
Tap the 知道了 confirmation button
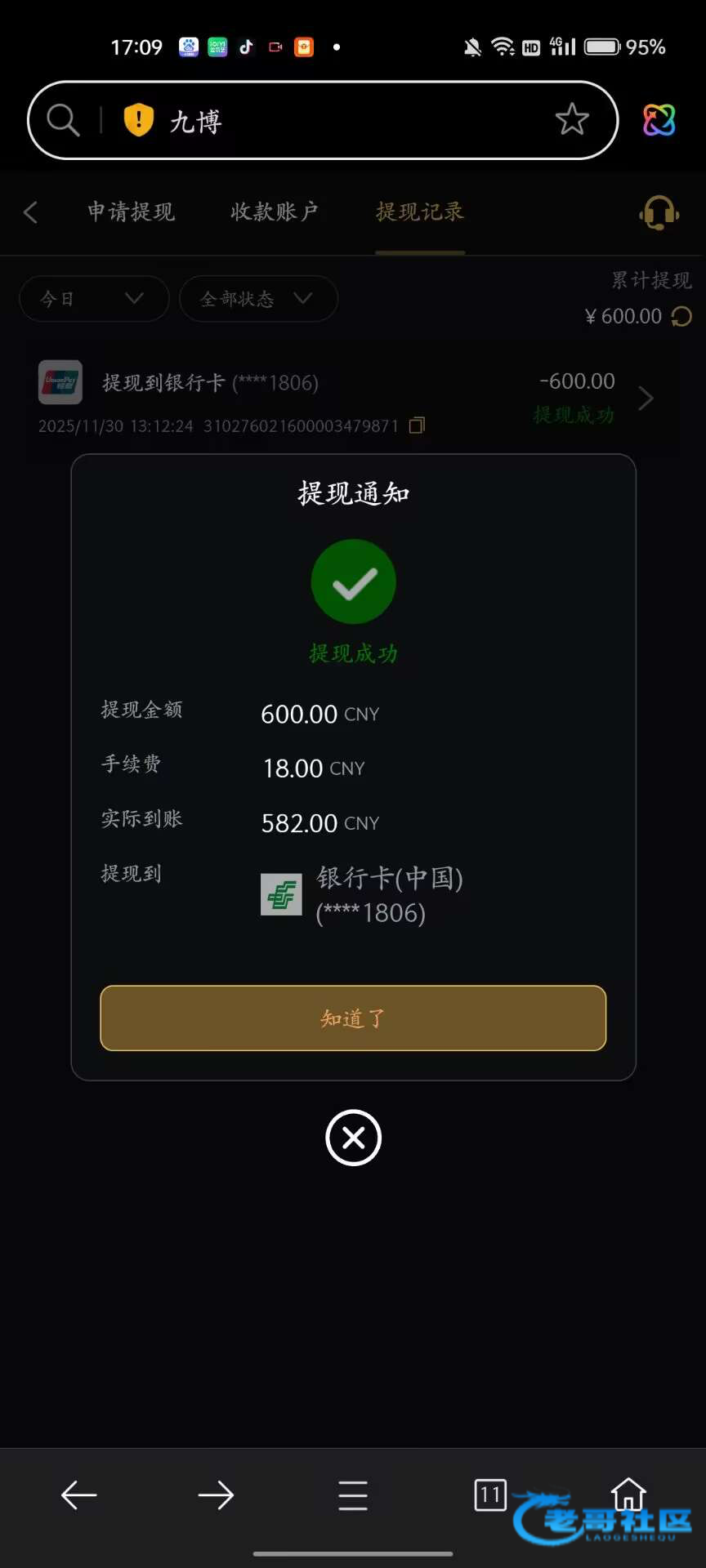click(x=353, y=1018)
